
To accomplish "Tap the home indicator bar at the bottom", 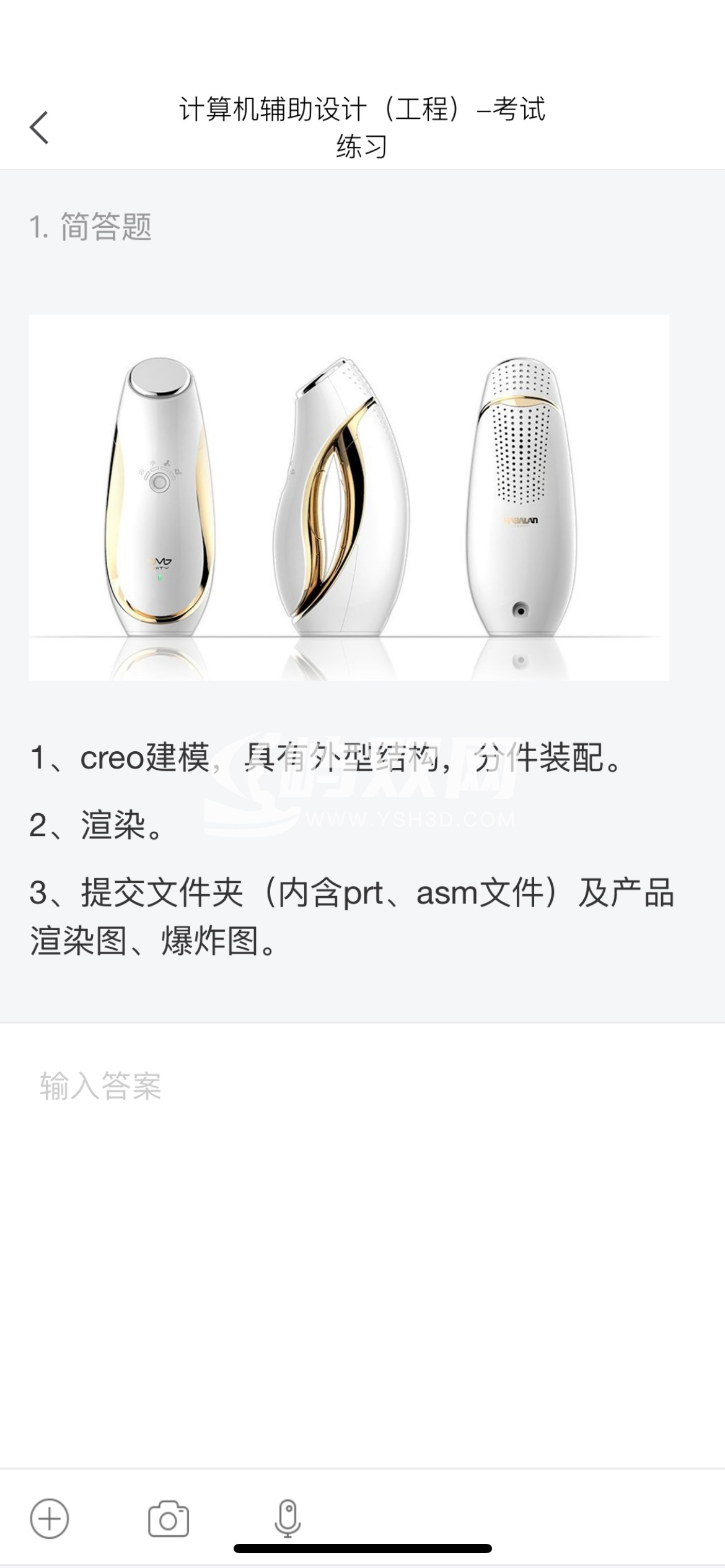I will [x=362, y=1549].
